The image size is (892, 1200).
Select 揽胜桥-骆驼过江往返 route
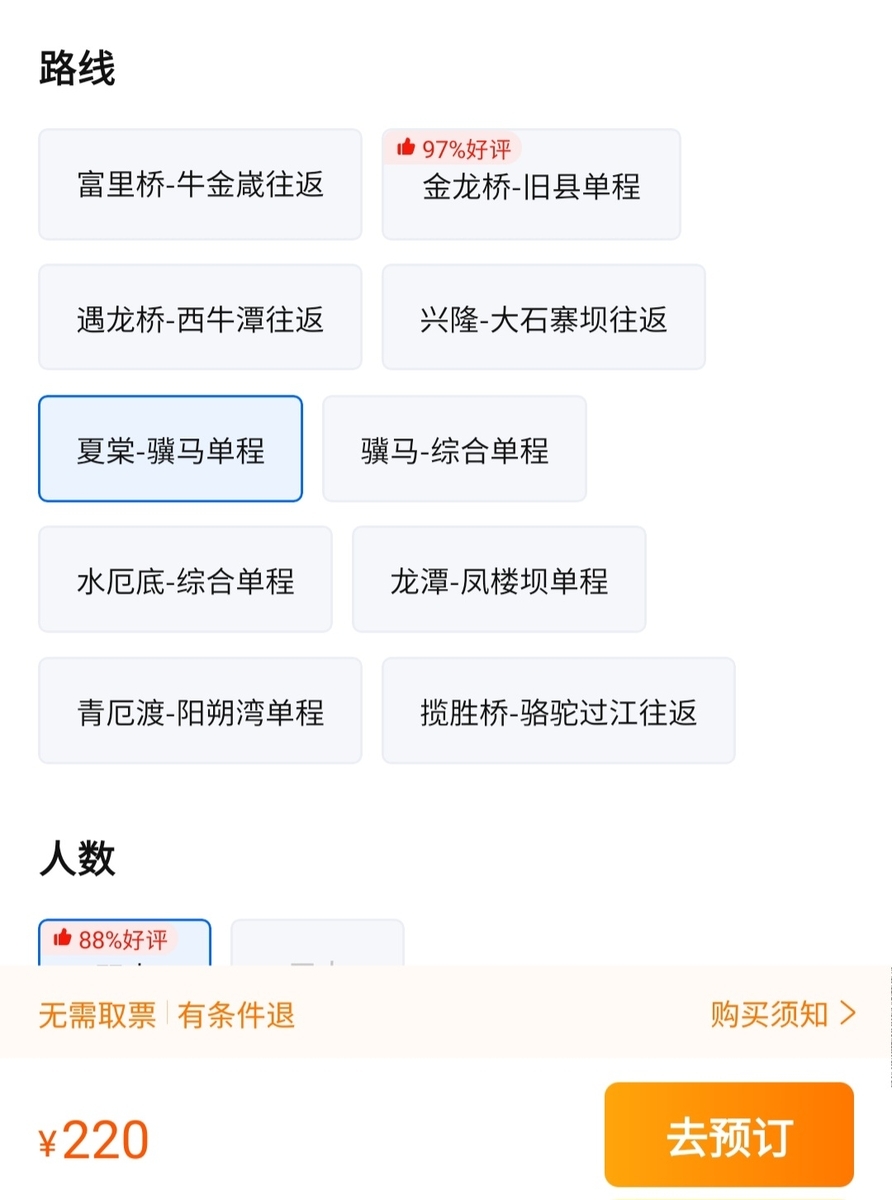click(x=558, y=712)
